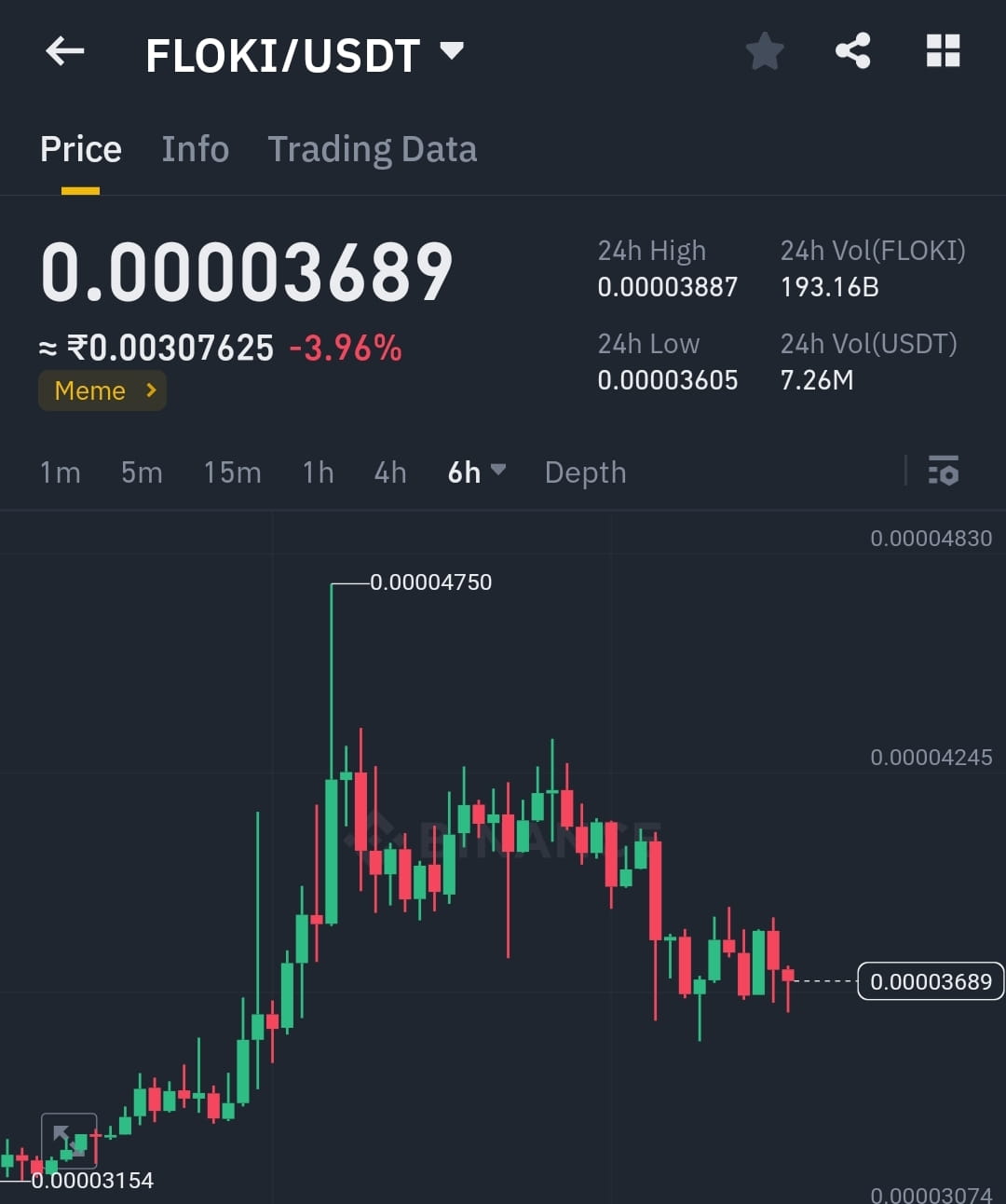Open the Trading Data tab
The width and height of the screenshot is (1006, 1204).
373,149
